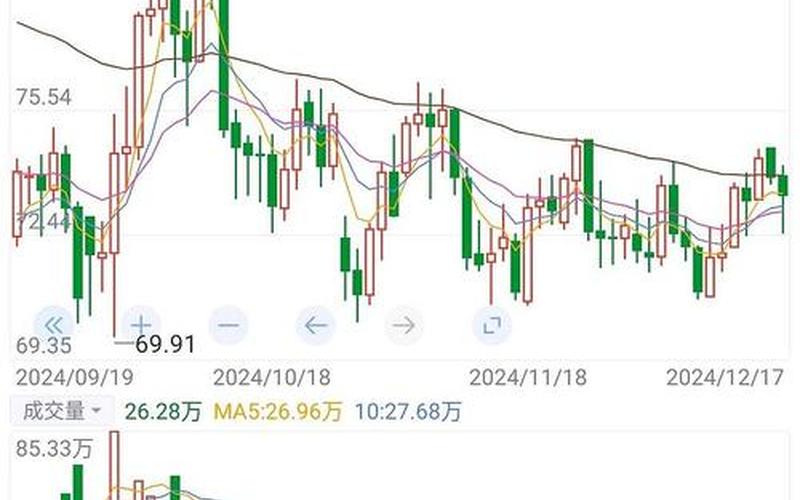Screen dimensions: 800x500
Task: Open the 成交量 indicator dropdown
Action: pyautogui.click(x=59, y=410)
